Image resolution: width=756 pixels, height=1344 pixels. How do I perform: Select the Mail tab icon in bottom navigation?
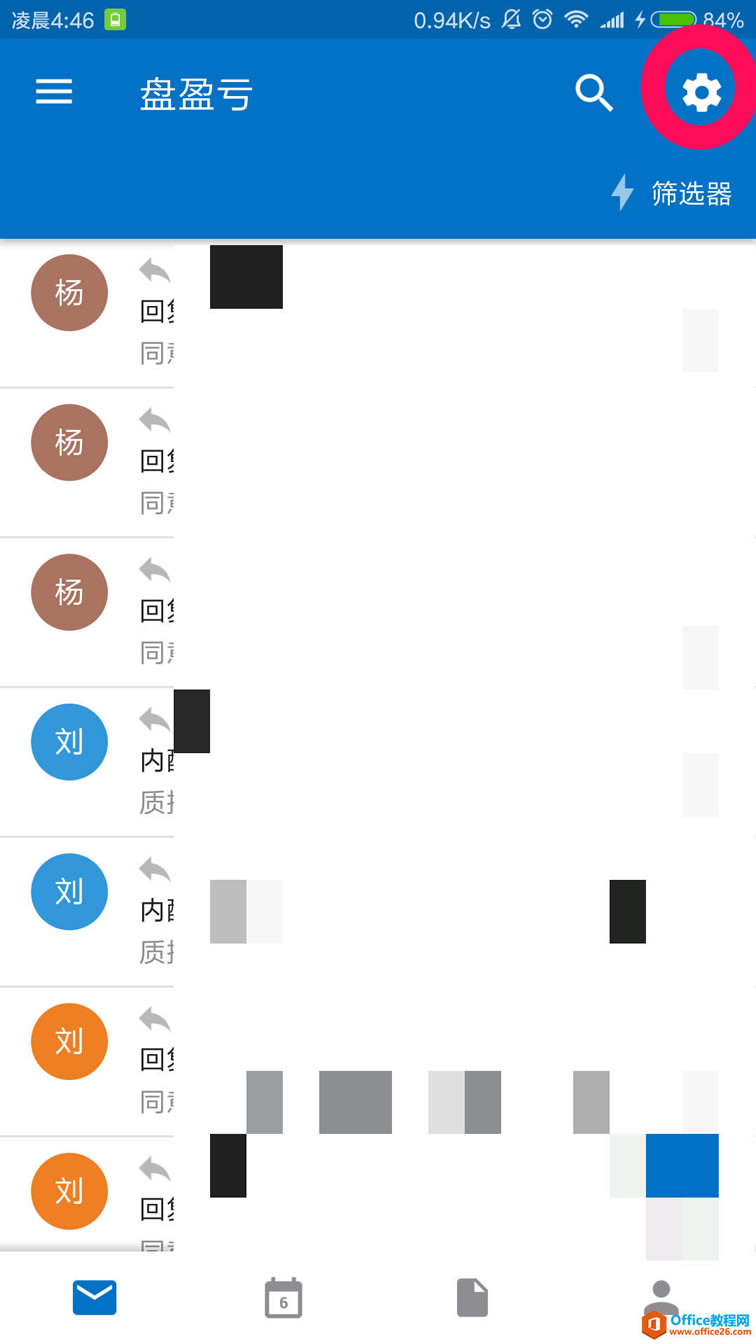coord(94,1297)
